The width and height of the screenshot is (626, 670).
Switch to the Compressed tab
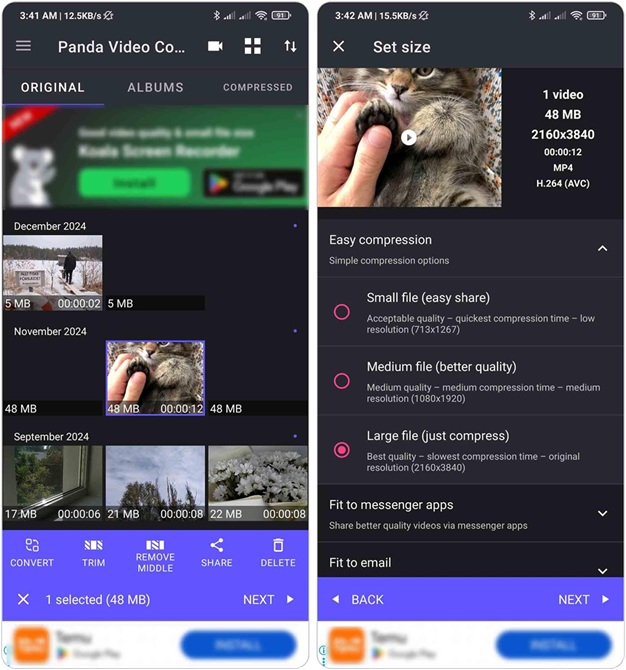[x=257, y=87]
